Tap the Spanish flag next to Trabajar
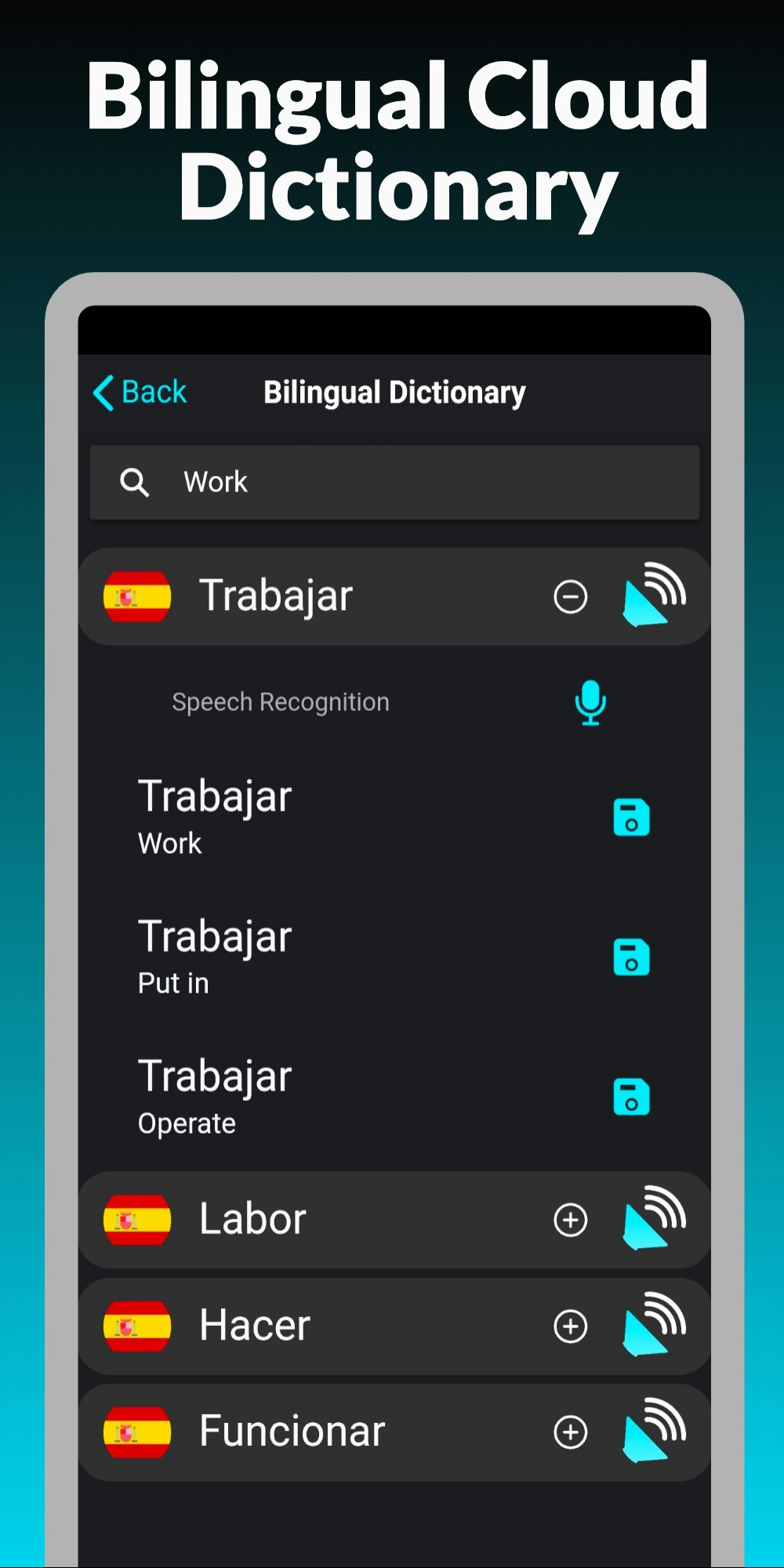Image resolution: width=784 pixels, height=1568 pixels. 137,596
